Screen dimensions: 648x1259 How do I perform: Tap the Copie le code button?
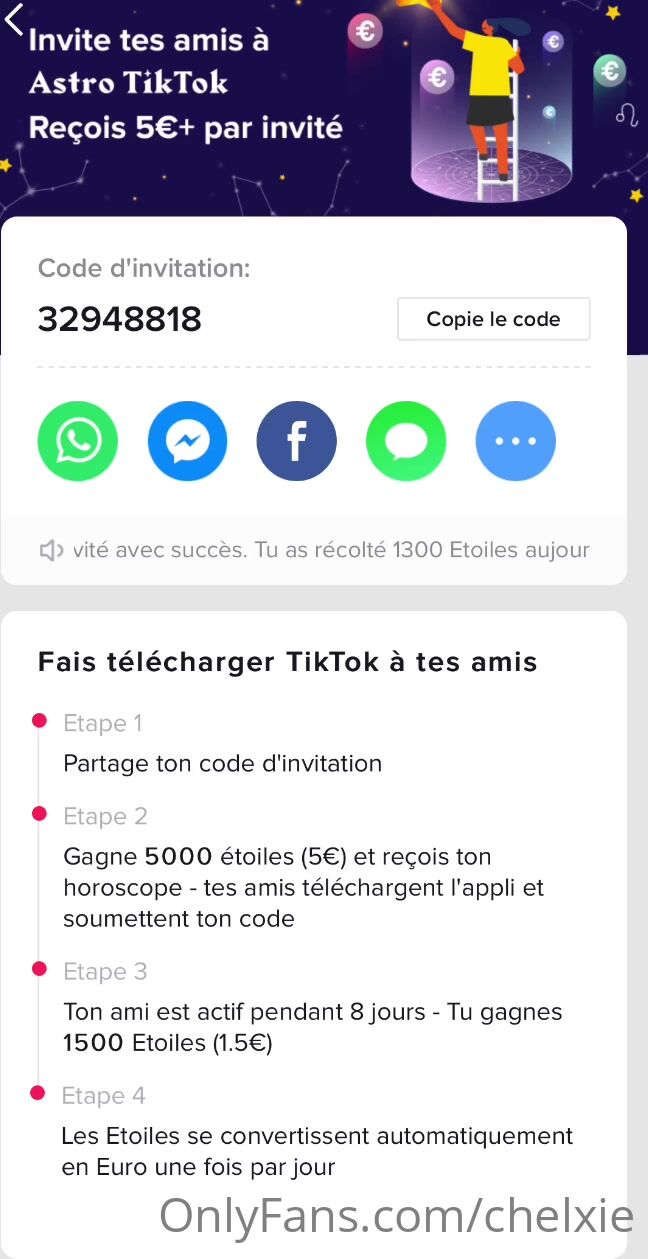(x=493, y=319)
